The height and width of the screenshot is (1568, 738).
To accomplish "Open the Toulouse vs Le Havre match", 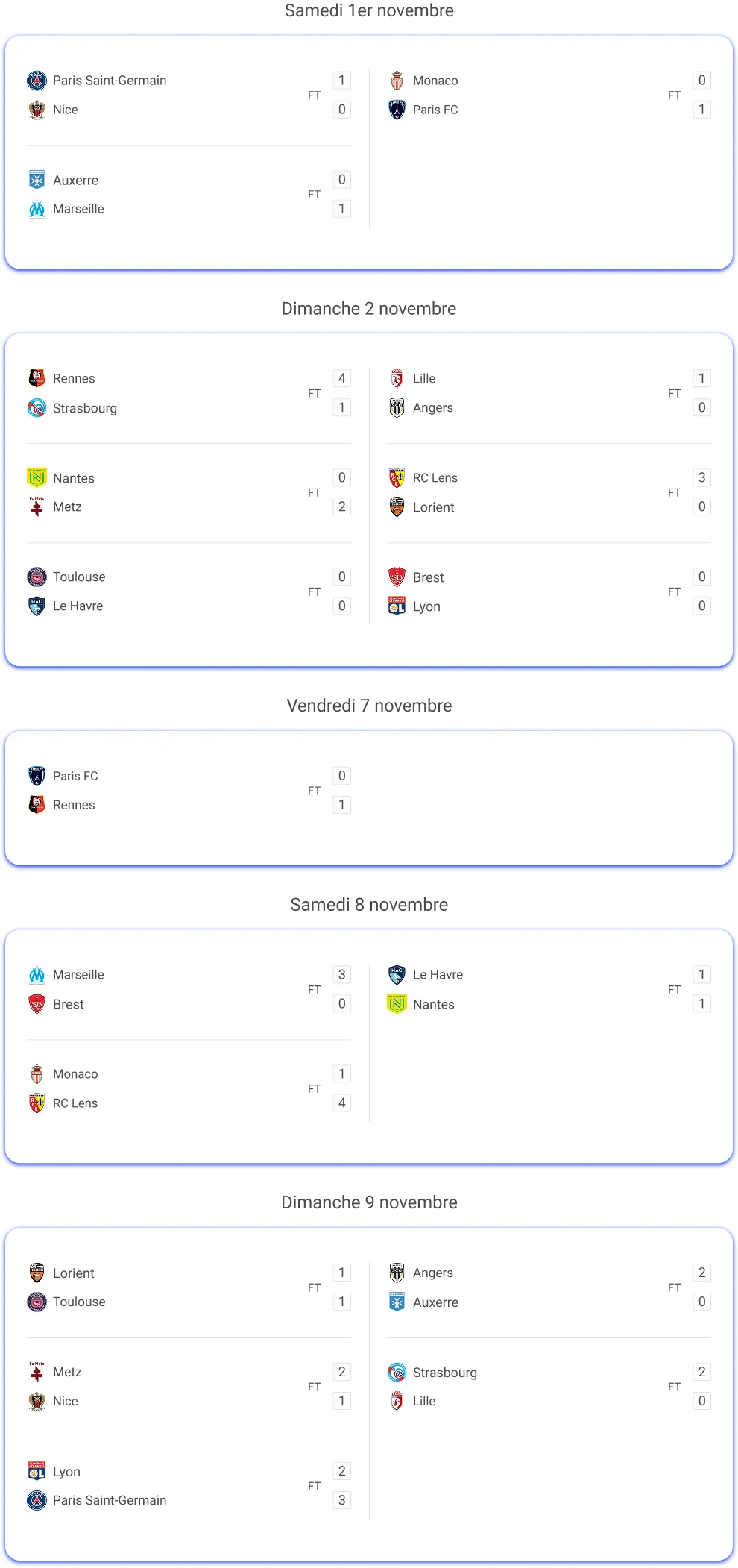I will pos(189,592).
